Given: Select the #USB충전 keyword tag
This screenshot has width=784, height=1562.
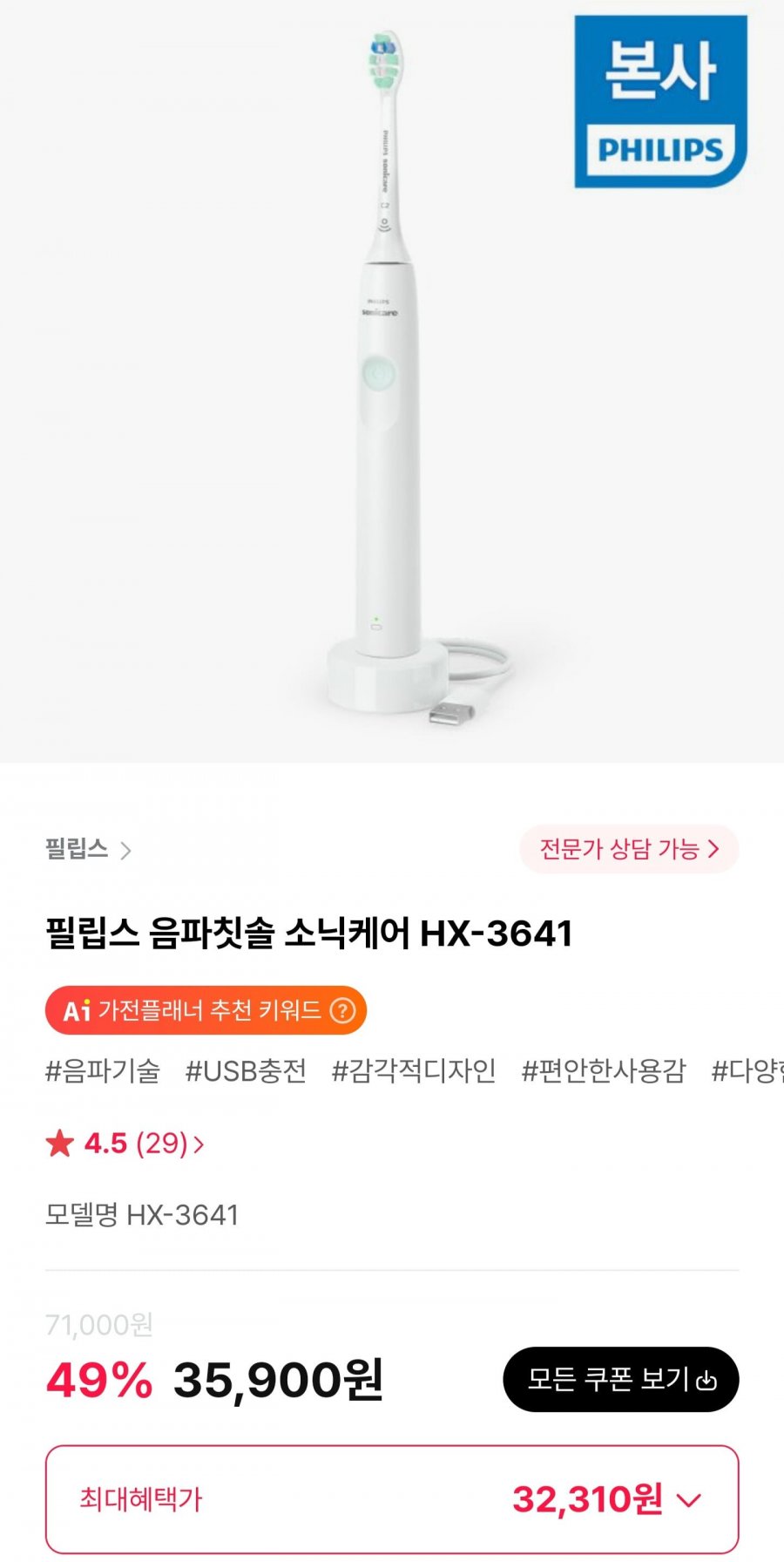Looking at the screenshot, I should (x=246, y=1071).
